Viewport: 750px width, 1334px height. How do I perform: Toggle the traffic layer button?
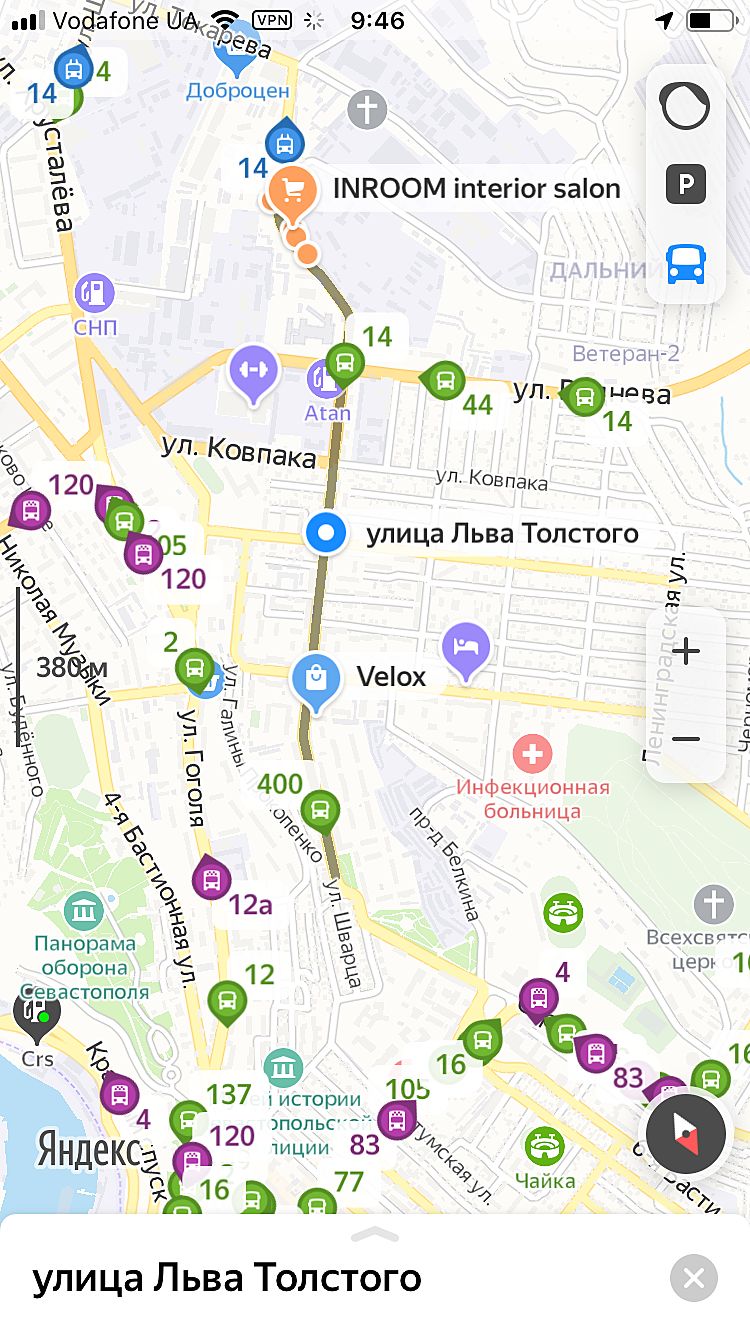(x=685, y=105)
